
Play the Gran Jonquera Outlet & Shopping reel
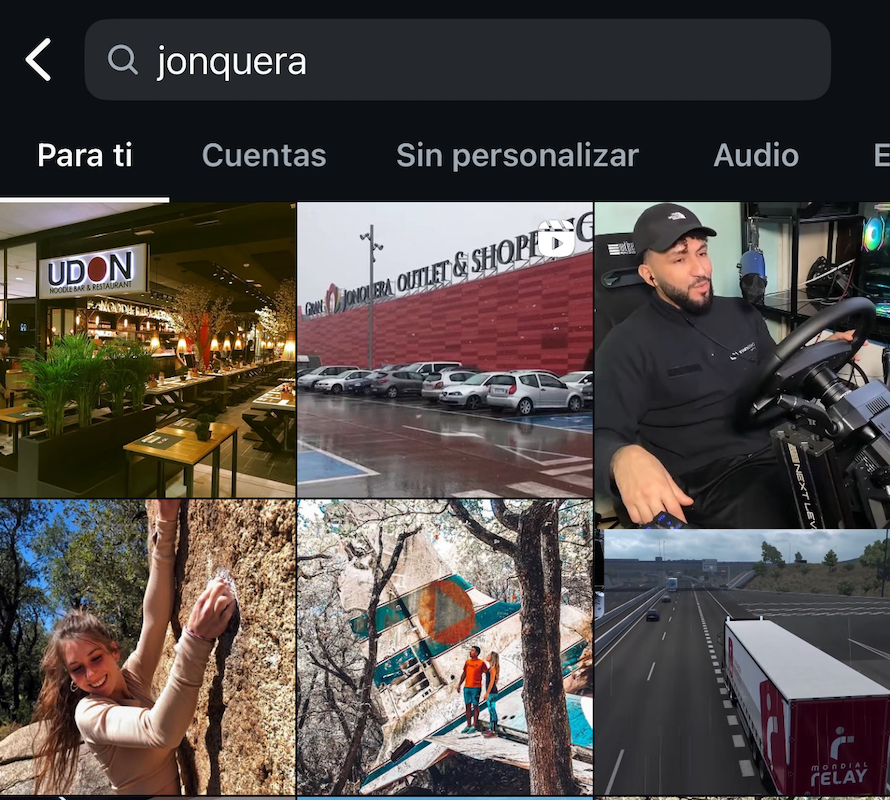445,350
